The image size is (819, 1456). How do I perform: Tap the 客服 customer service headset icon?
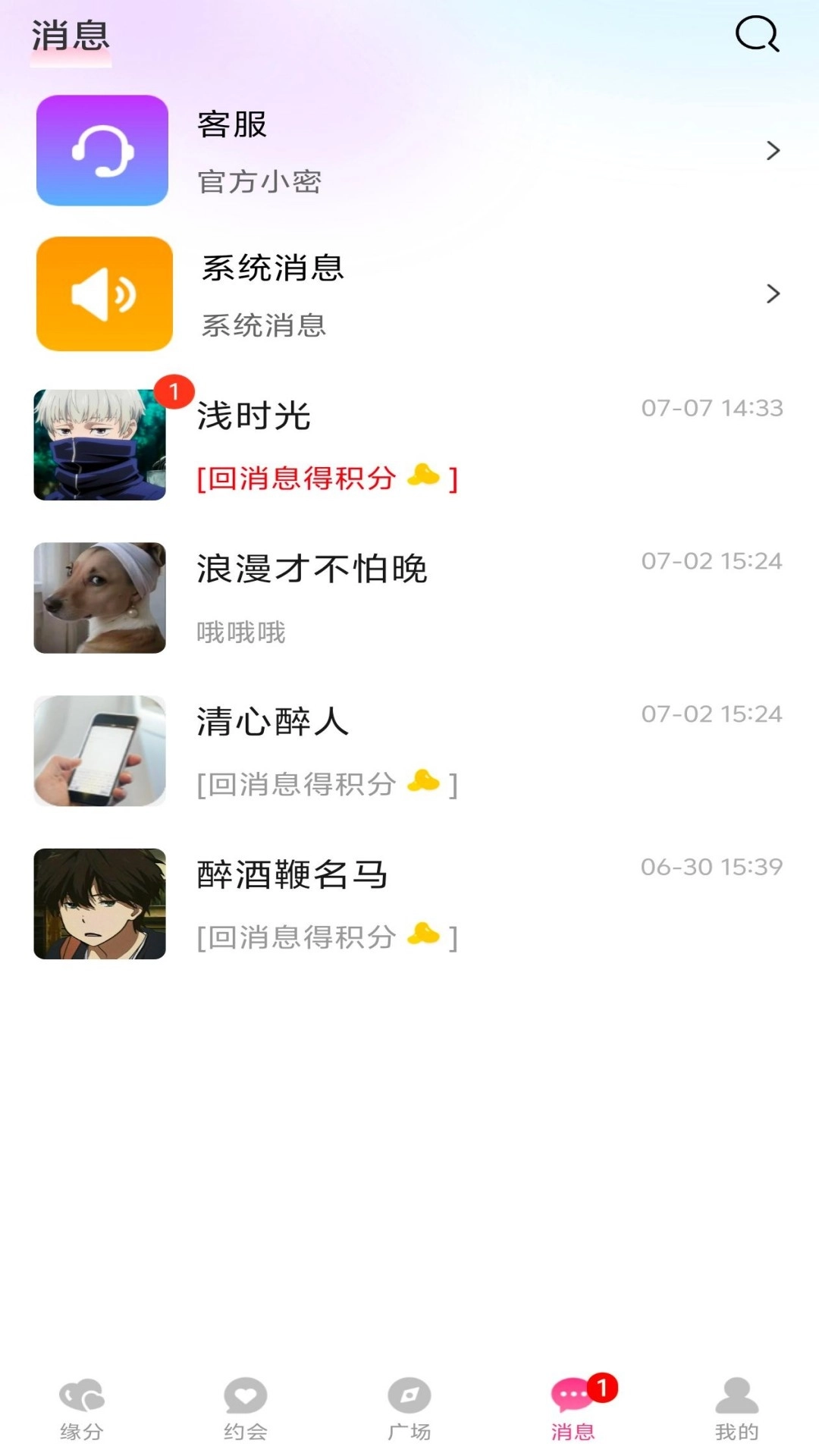[x=103, y=149]
